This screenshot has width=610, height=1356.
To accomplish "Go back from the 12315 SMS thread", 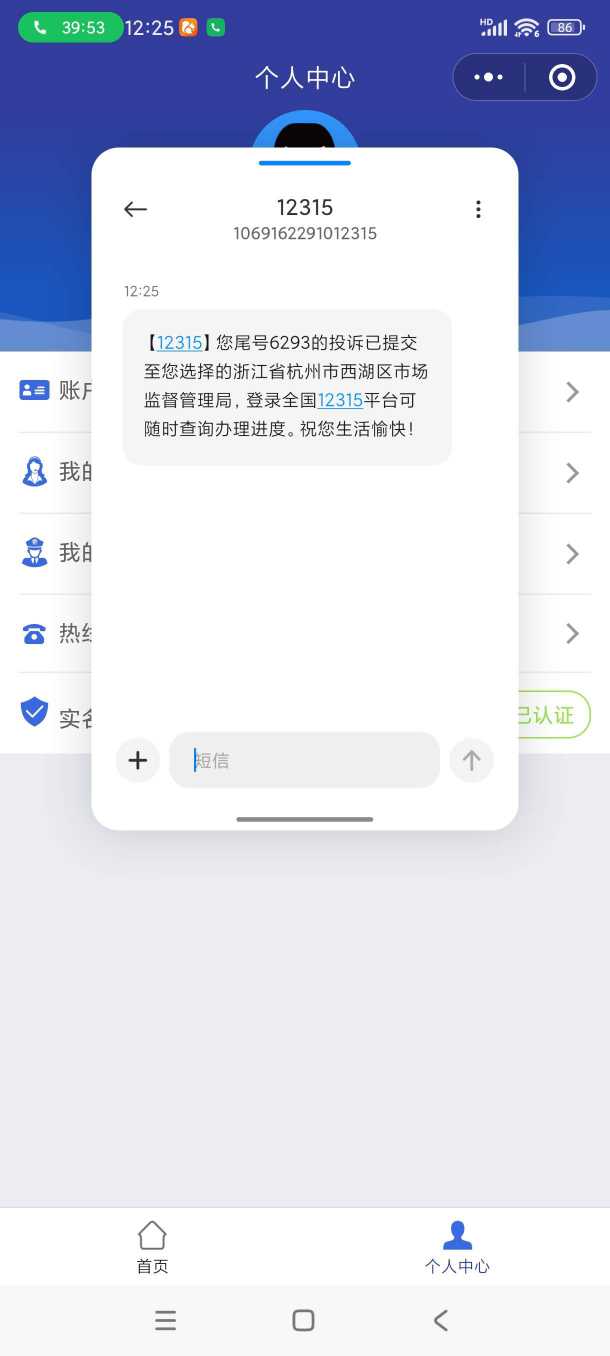I will click(136, 209).
